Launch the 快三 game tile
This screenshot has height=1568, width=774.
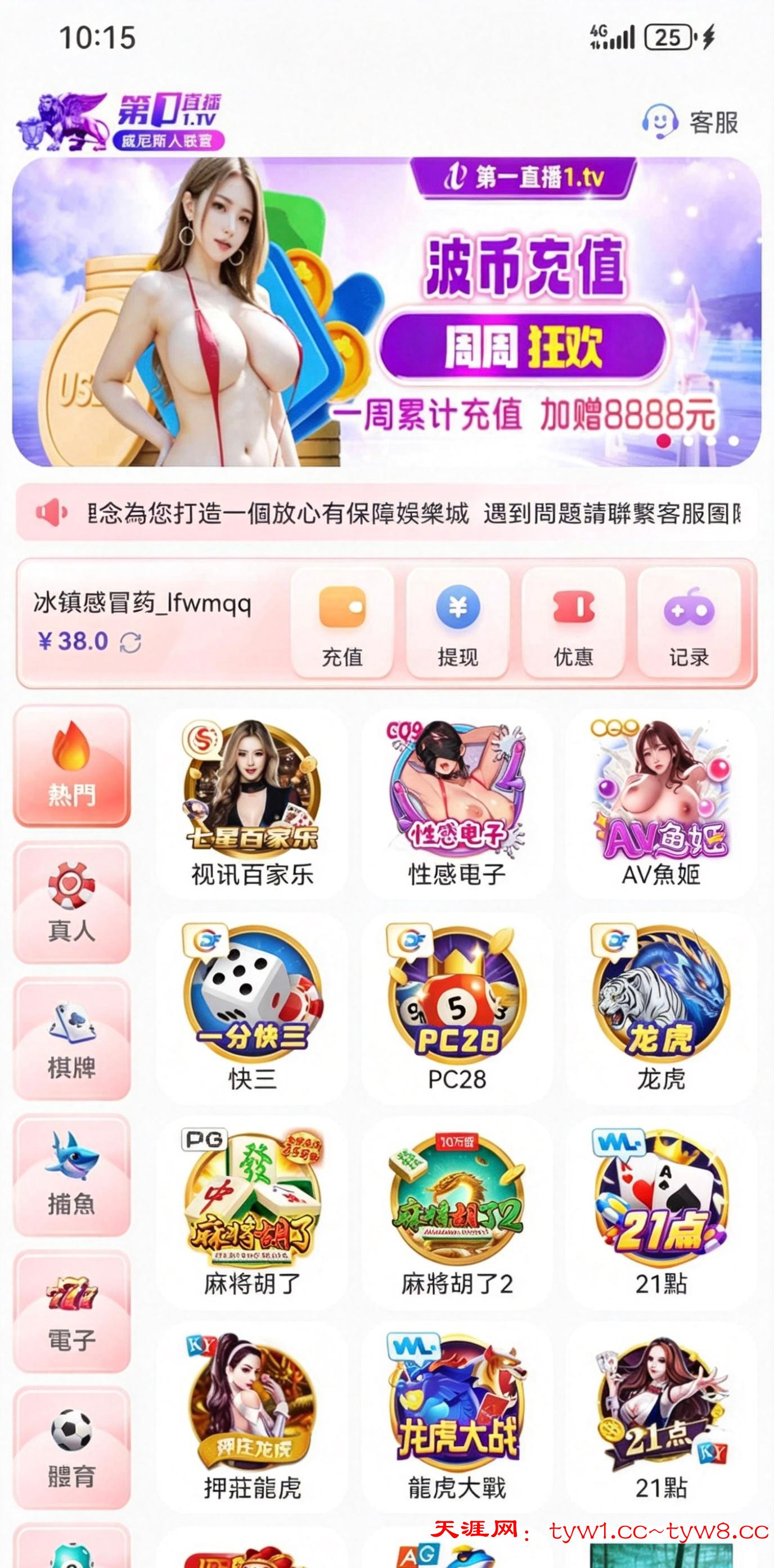[252, 1007]
